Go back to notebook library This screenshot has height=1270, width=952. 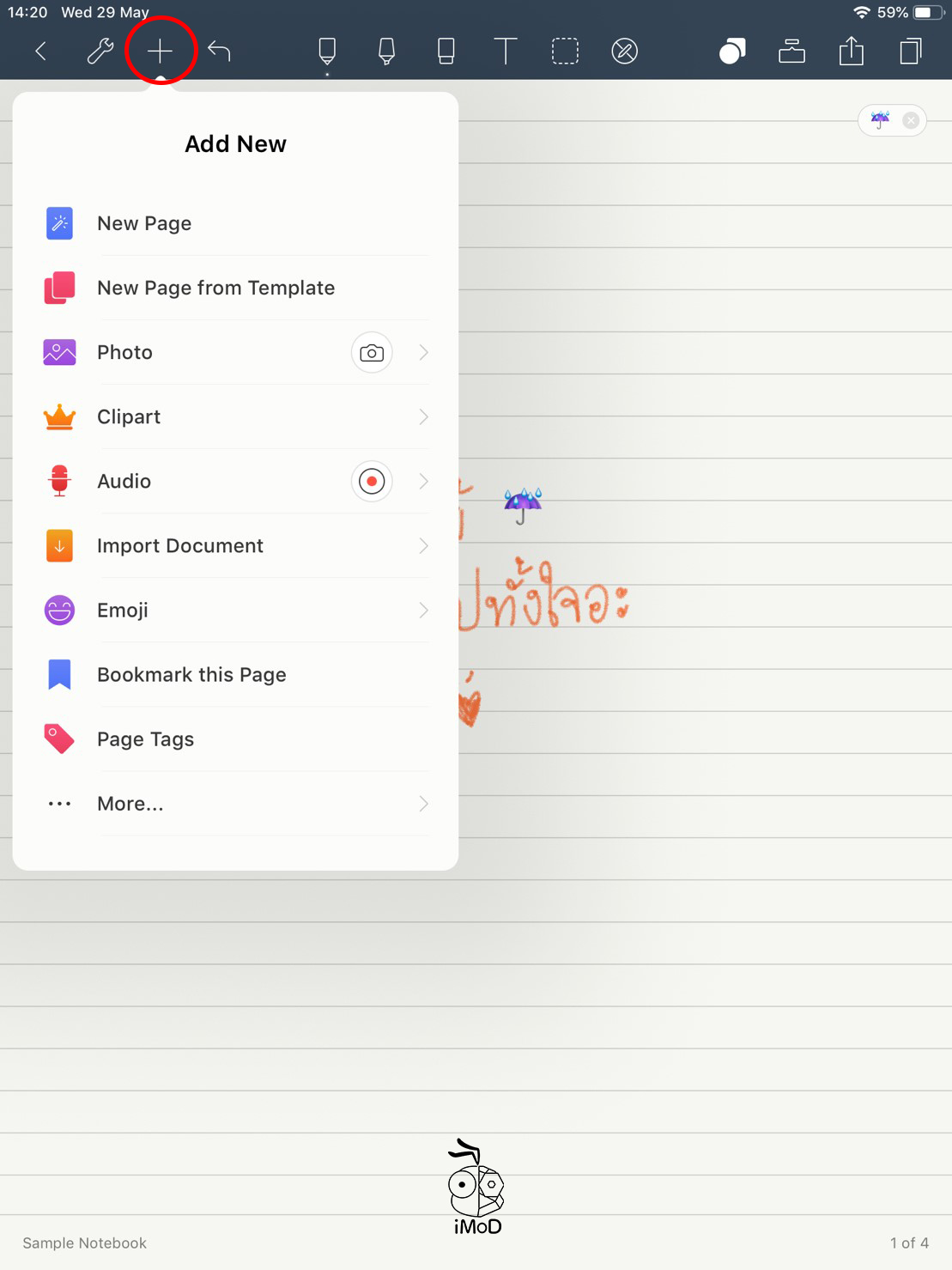point(40,52)
